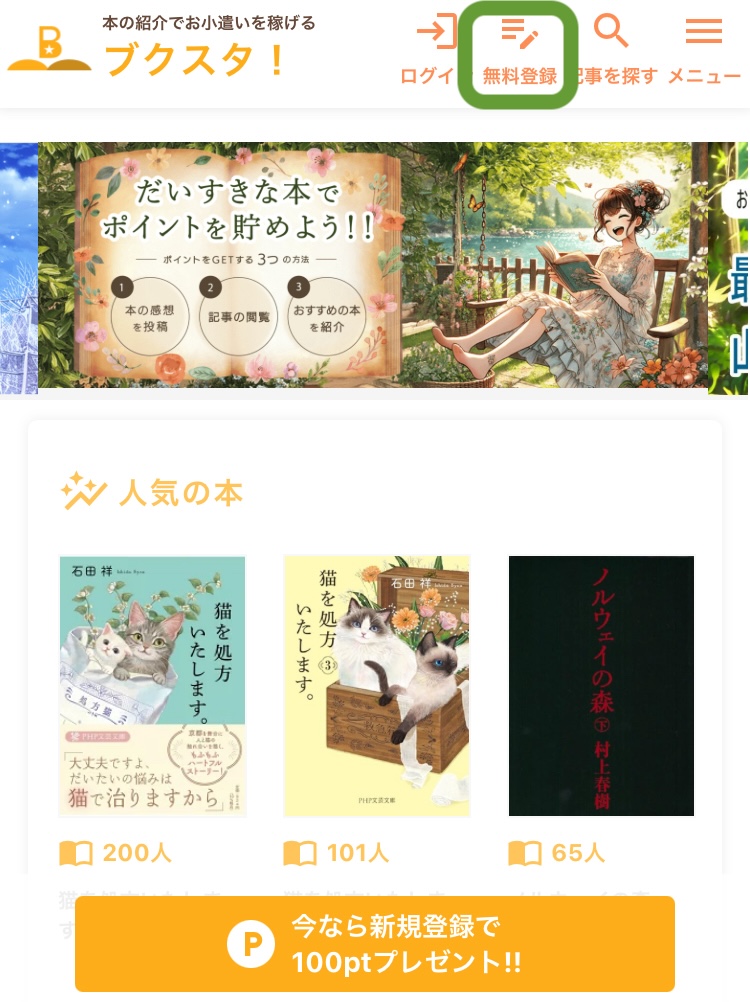The width and height of the screenshot is (750, 1002).
Task: Select the 猫を処方いたします book cover
Action: point(152,686)
